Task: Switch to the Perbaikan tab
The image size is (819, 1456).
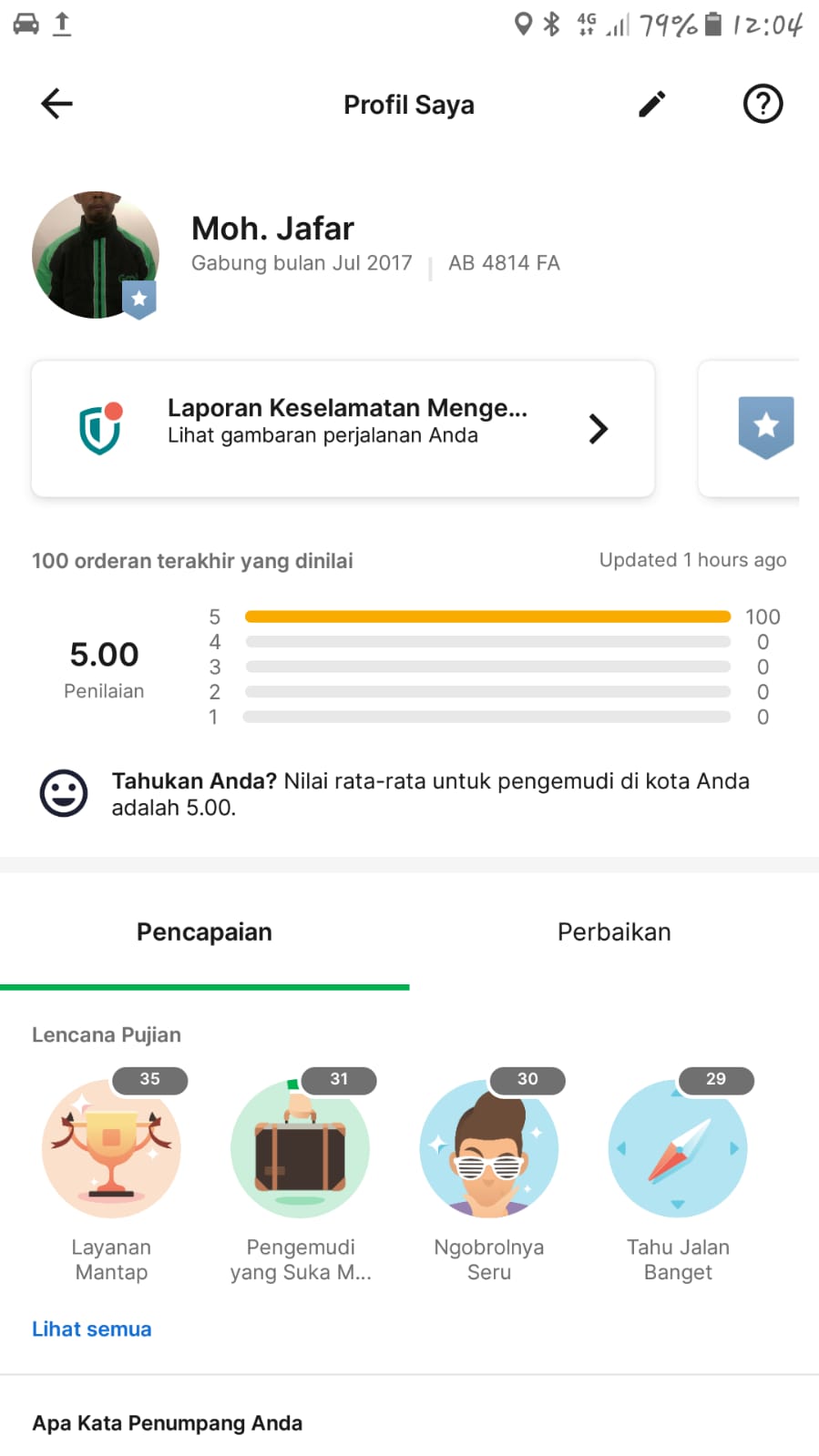Action: coord(614,932)
